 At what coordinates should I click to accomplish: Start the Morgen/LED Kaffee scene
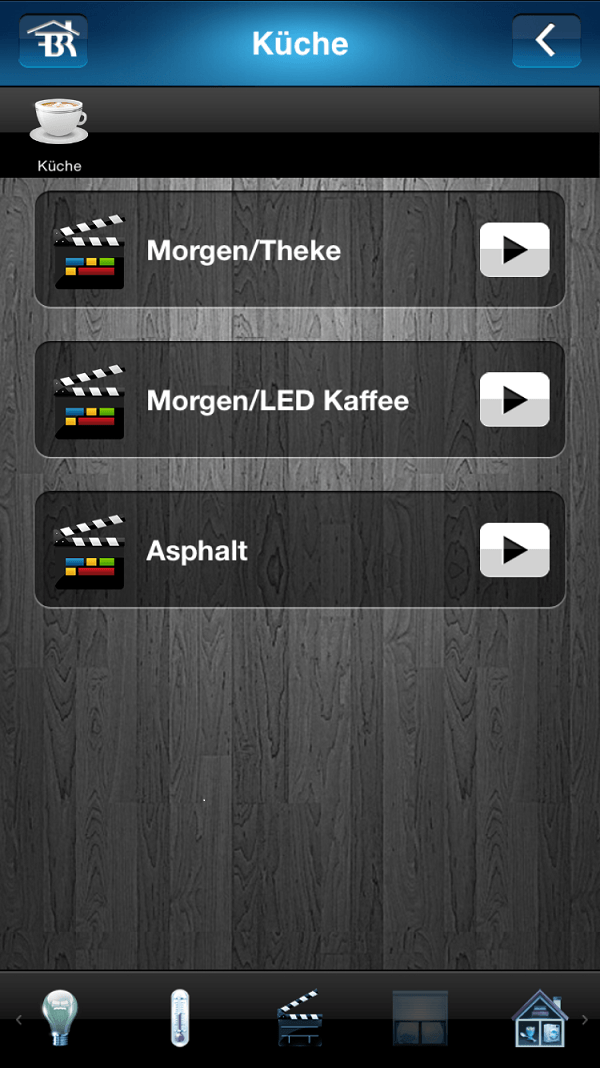(x=514, y=400)
